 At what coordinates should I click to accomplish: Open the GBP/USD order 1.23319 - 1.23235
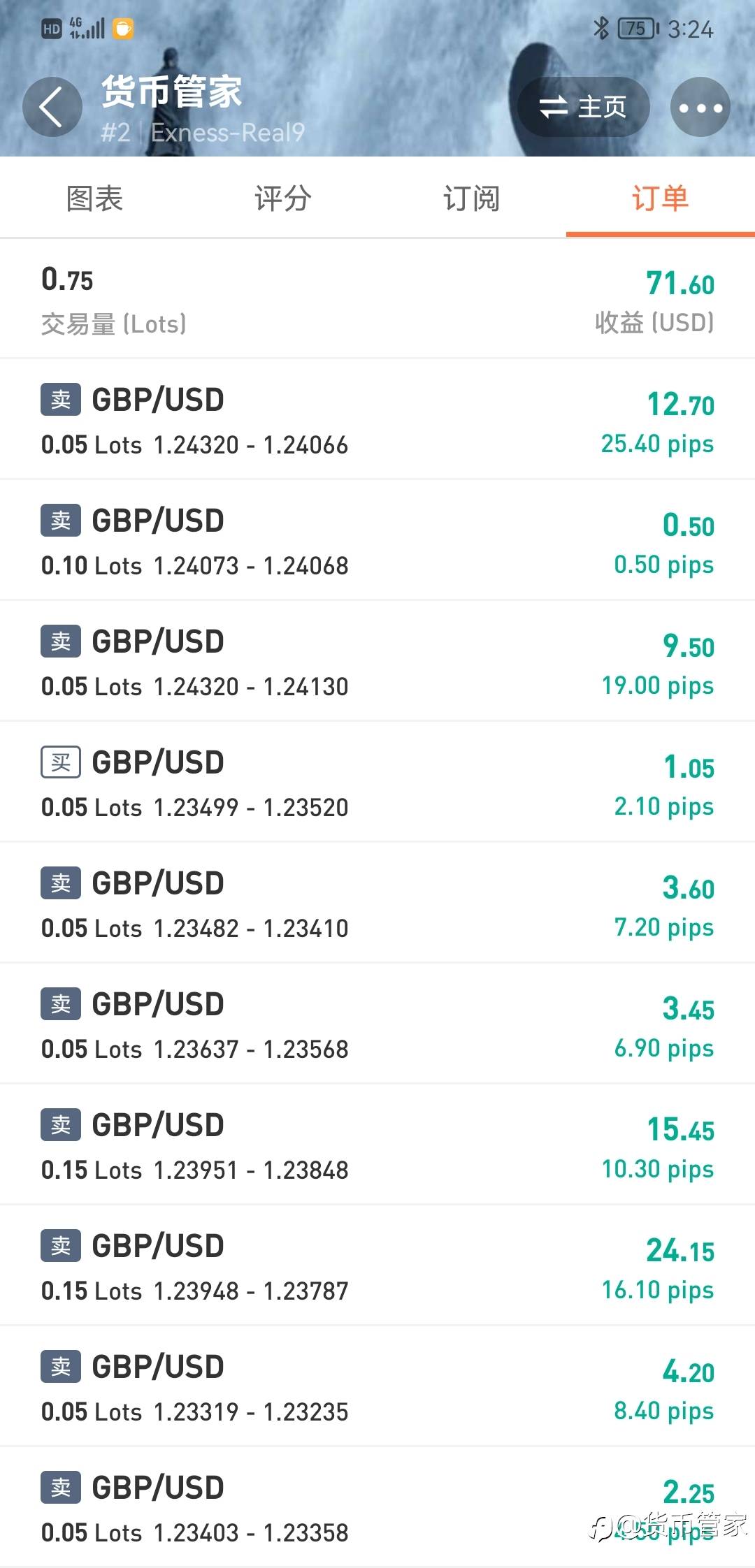377,1387
